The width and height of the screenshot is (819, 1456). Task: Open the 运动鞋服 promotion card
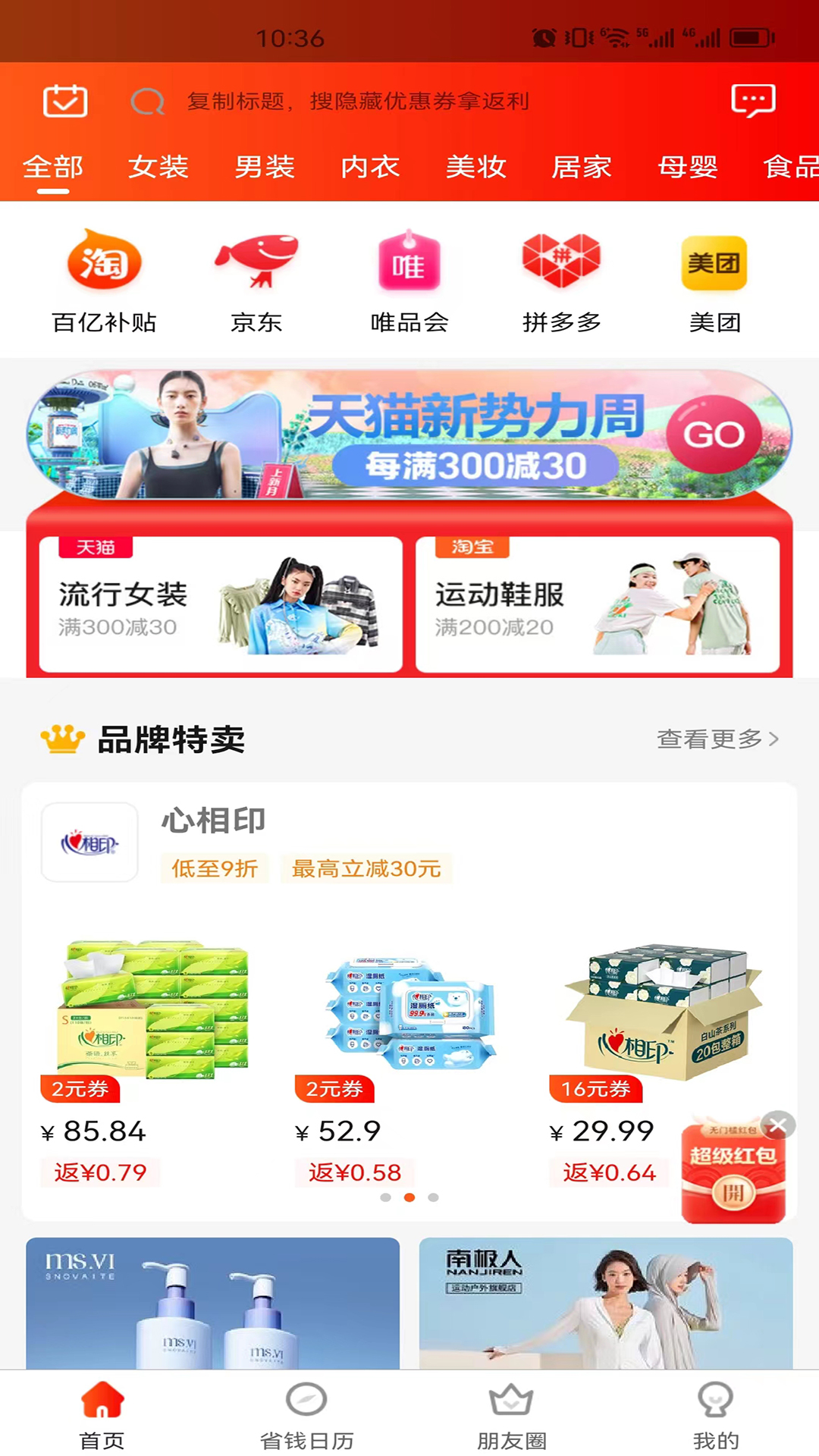point(598,604)
